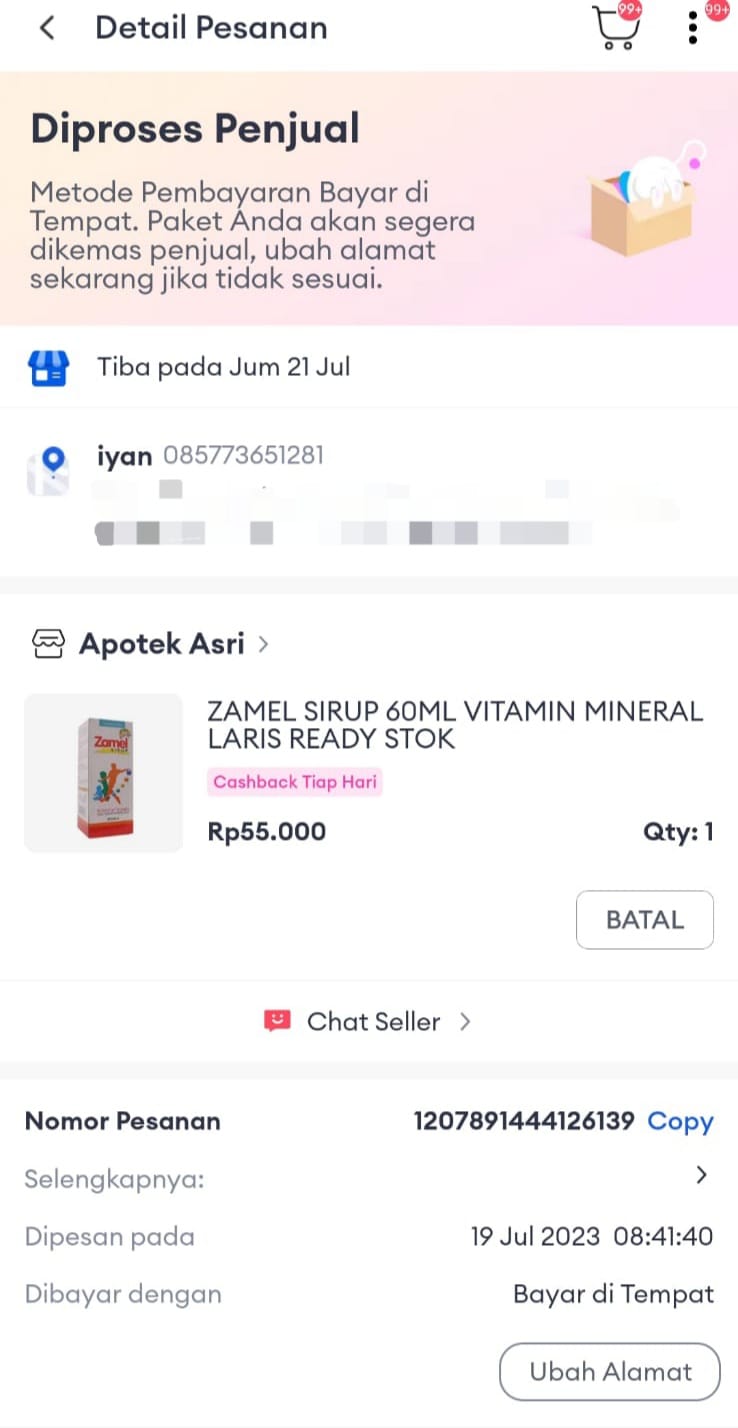Screen dimensions: 738x1428
Task: Open the shopping cart
Action: click(616, 28)
